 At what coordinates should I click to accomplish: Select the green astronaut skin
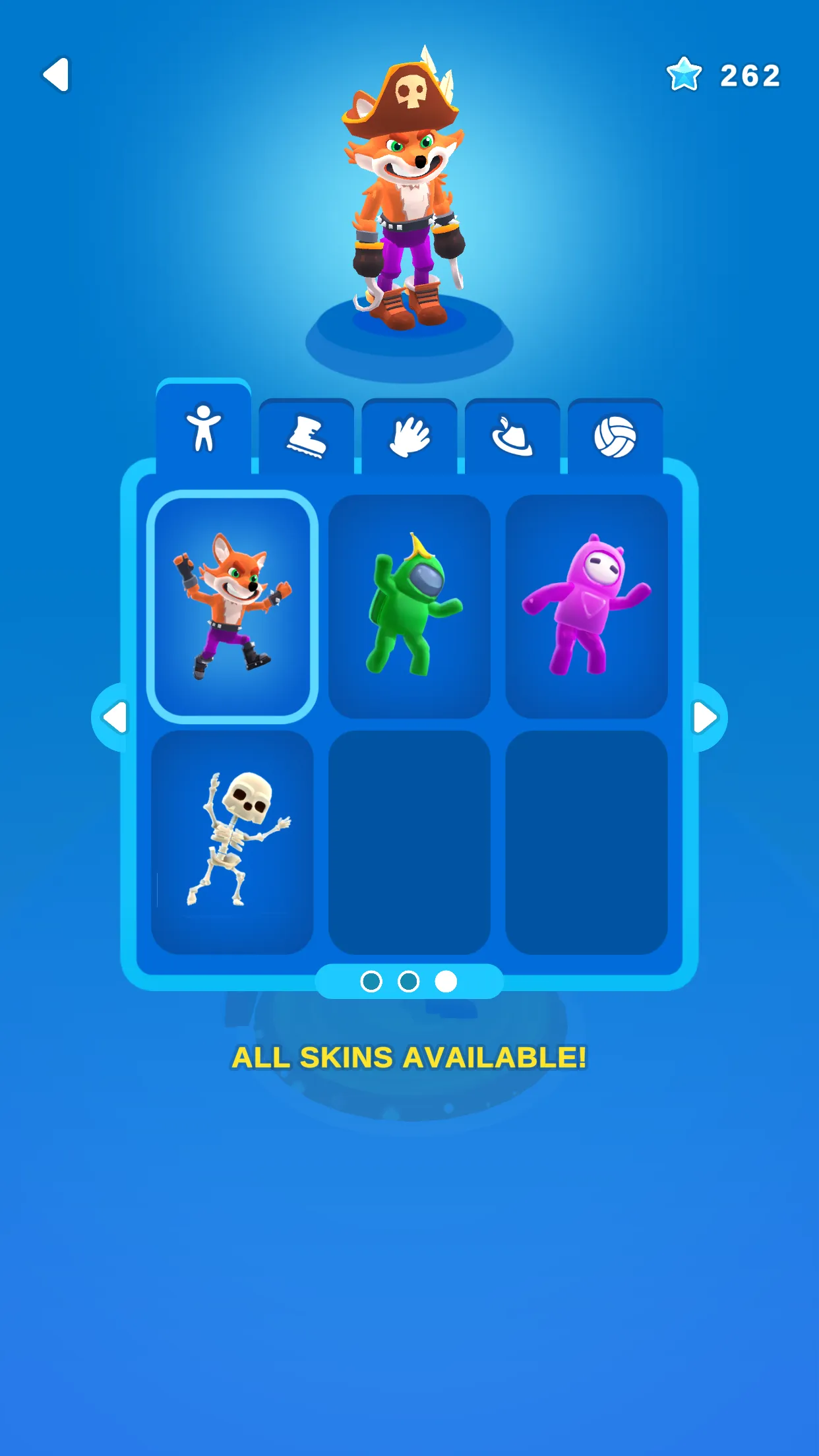[x=409, y=608]
